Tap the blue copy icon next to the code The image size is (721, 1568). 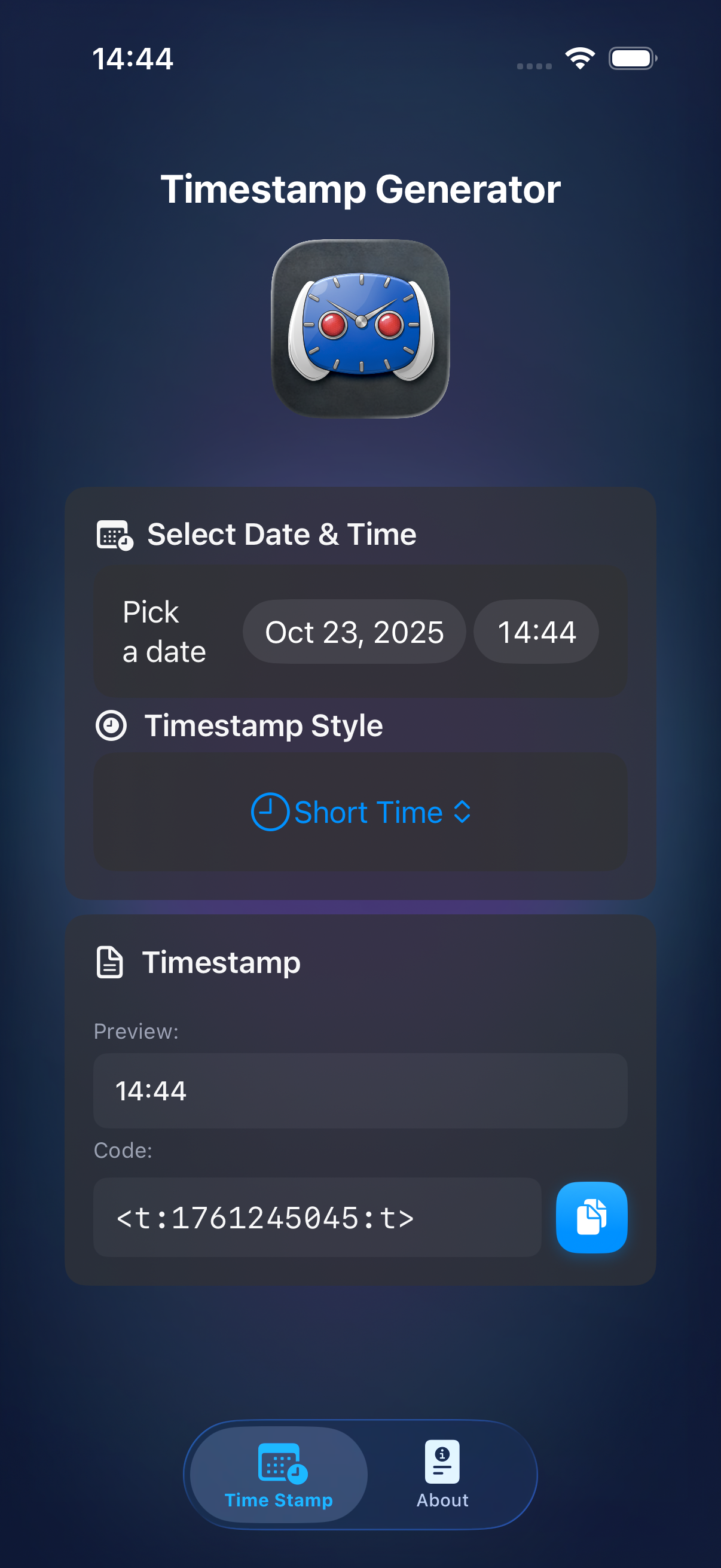tap(591, 1217)
